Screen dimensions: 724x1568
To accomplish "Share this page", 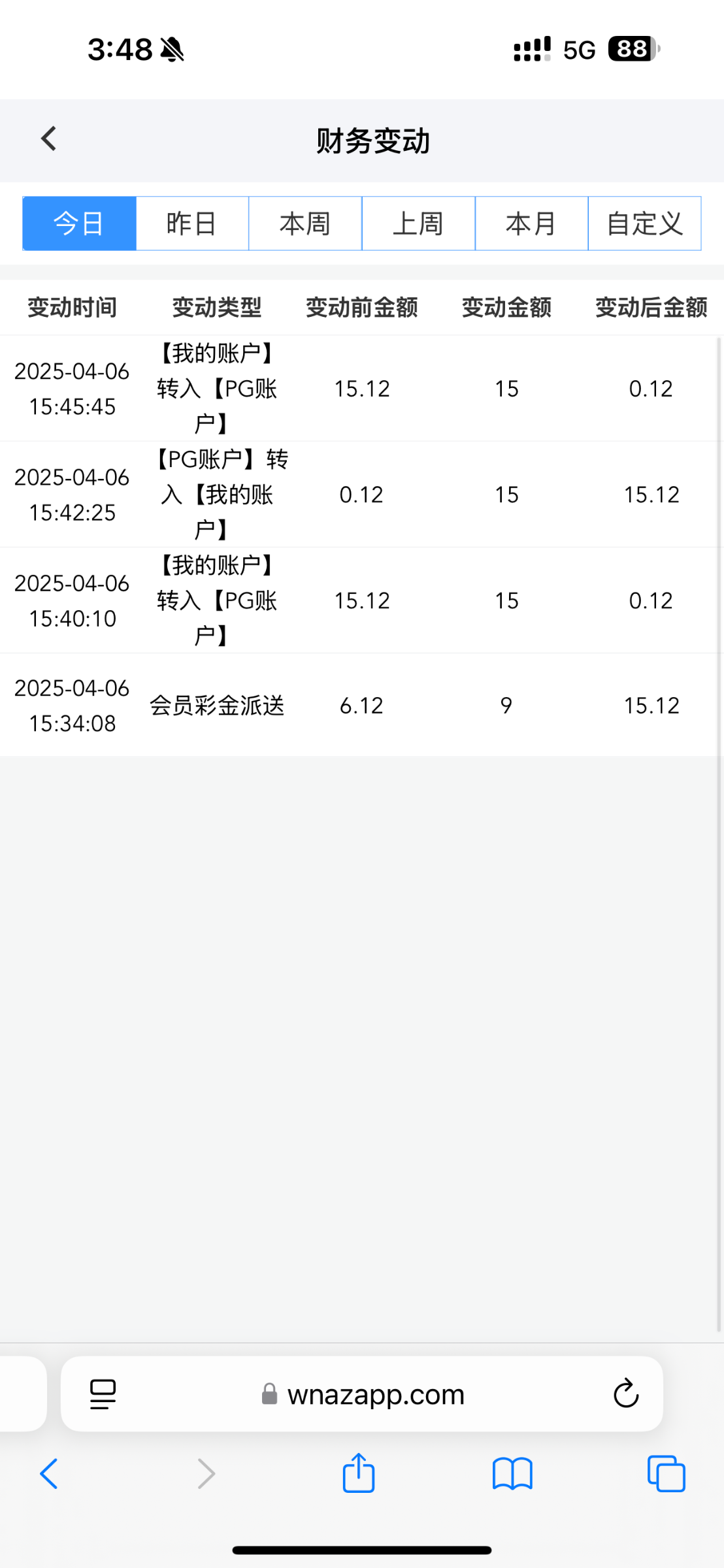I will coord(359,1474).
